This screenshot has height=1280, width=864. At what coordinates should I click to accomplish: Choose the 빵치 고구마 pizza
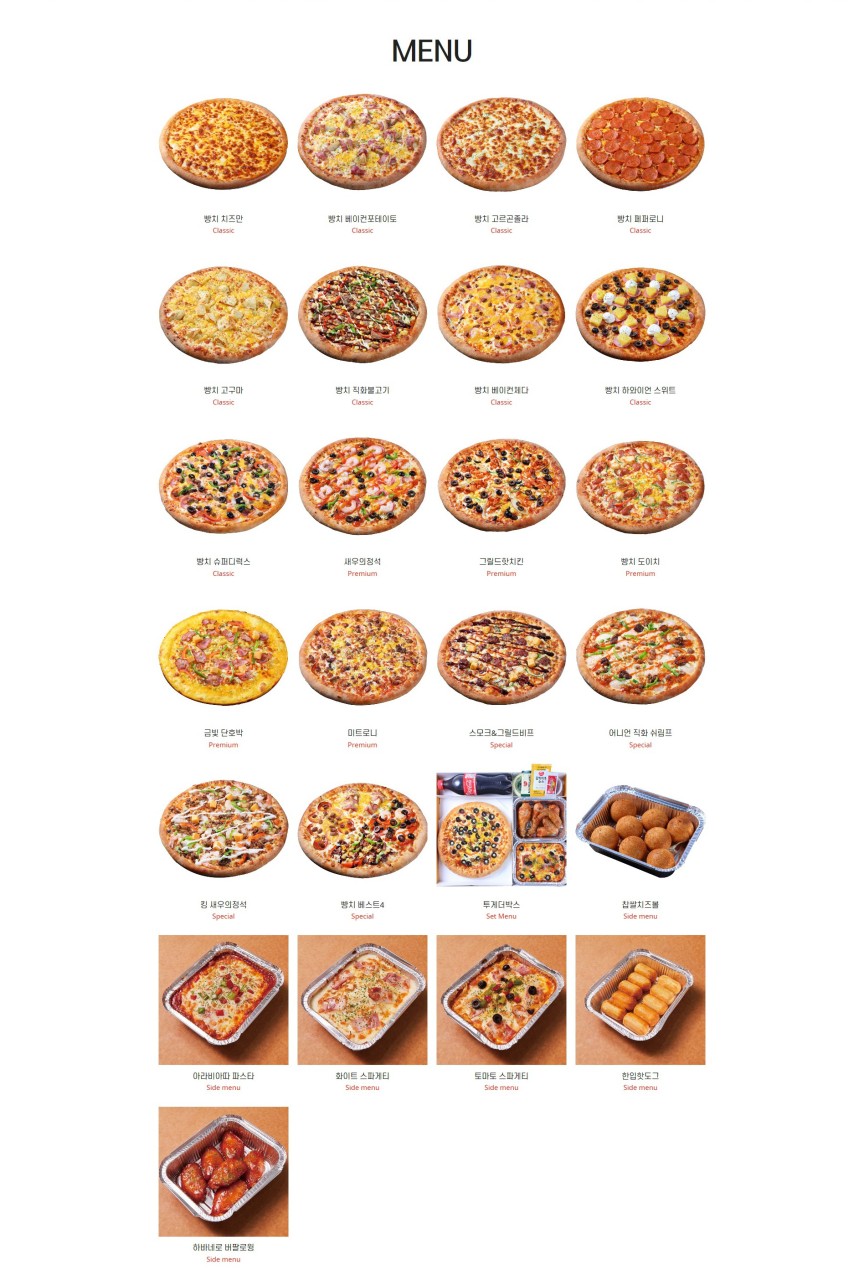click(x=223, y=314)
